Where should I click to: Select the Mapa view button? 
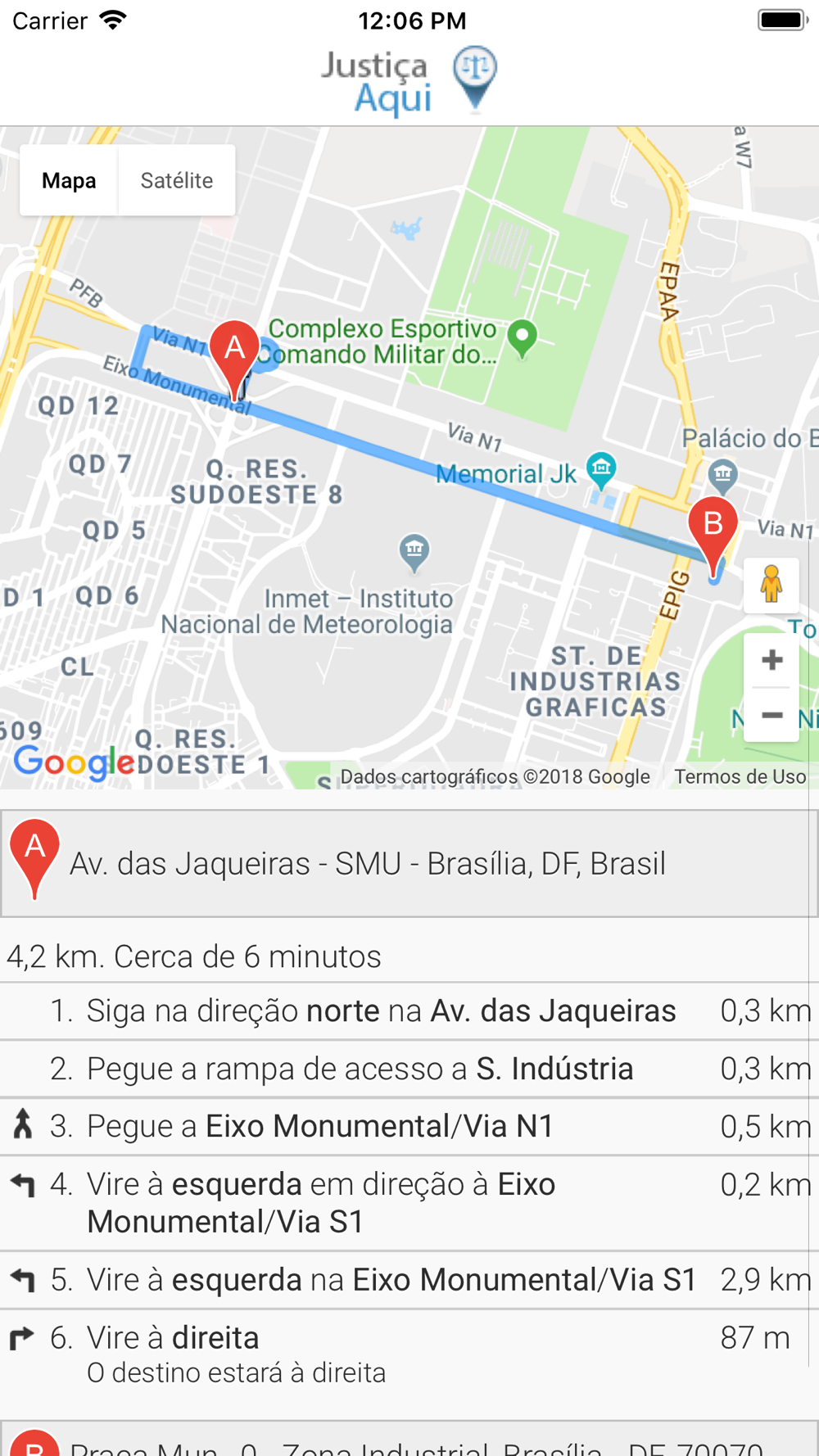pos(69,180)
